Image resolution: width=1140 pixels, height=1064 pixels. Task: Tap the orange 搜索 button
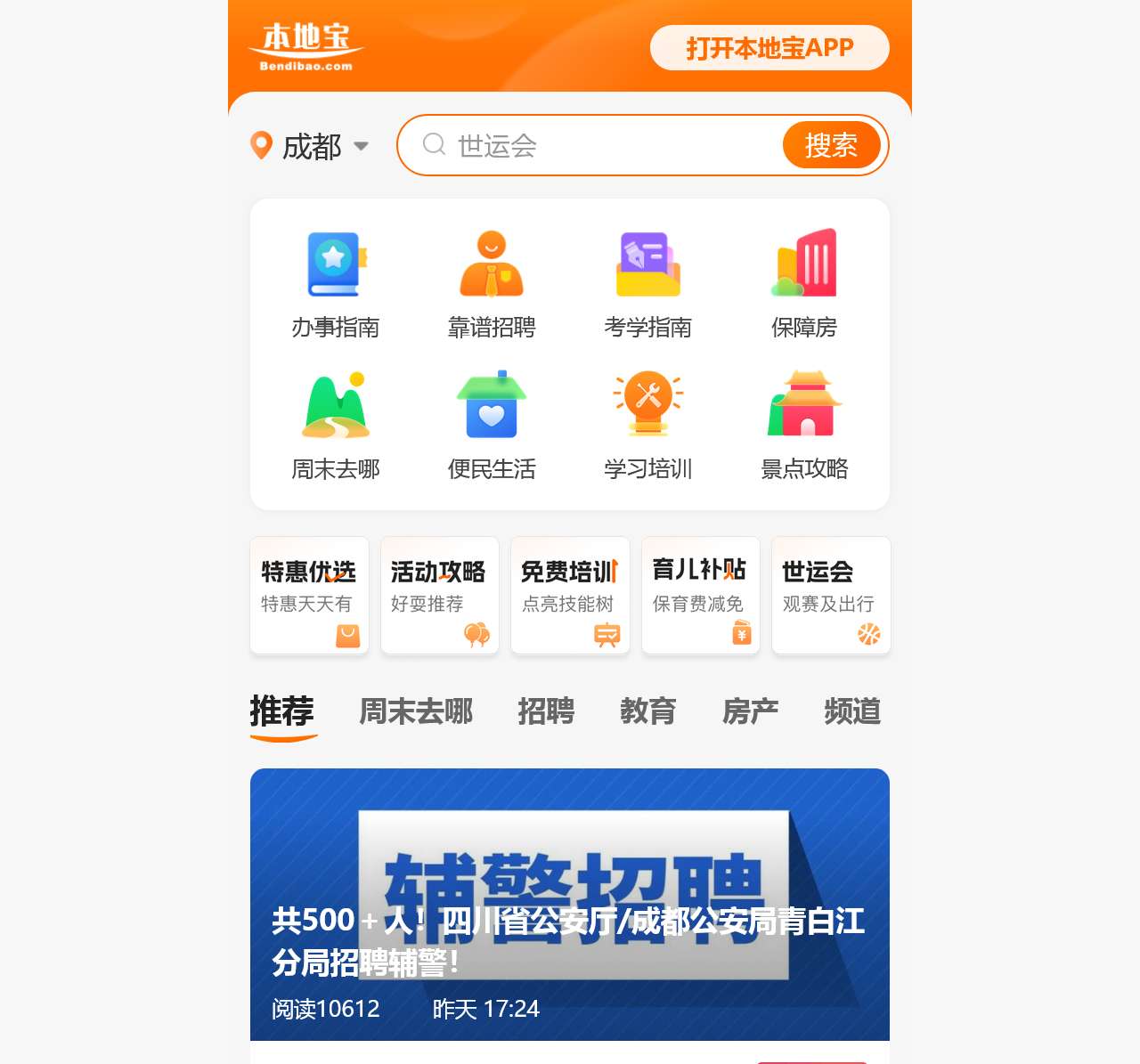pyautogui.click(x=831, y=145)
